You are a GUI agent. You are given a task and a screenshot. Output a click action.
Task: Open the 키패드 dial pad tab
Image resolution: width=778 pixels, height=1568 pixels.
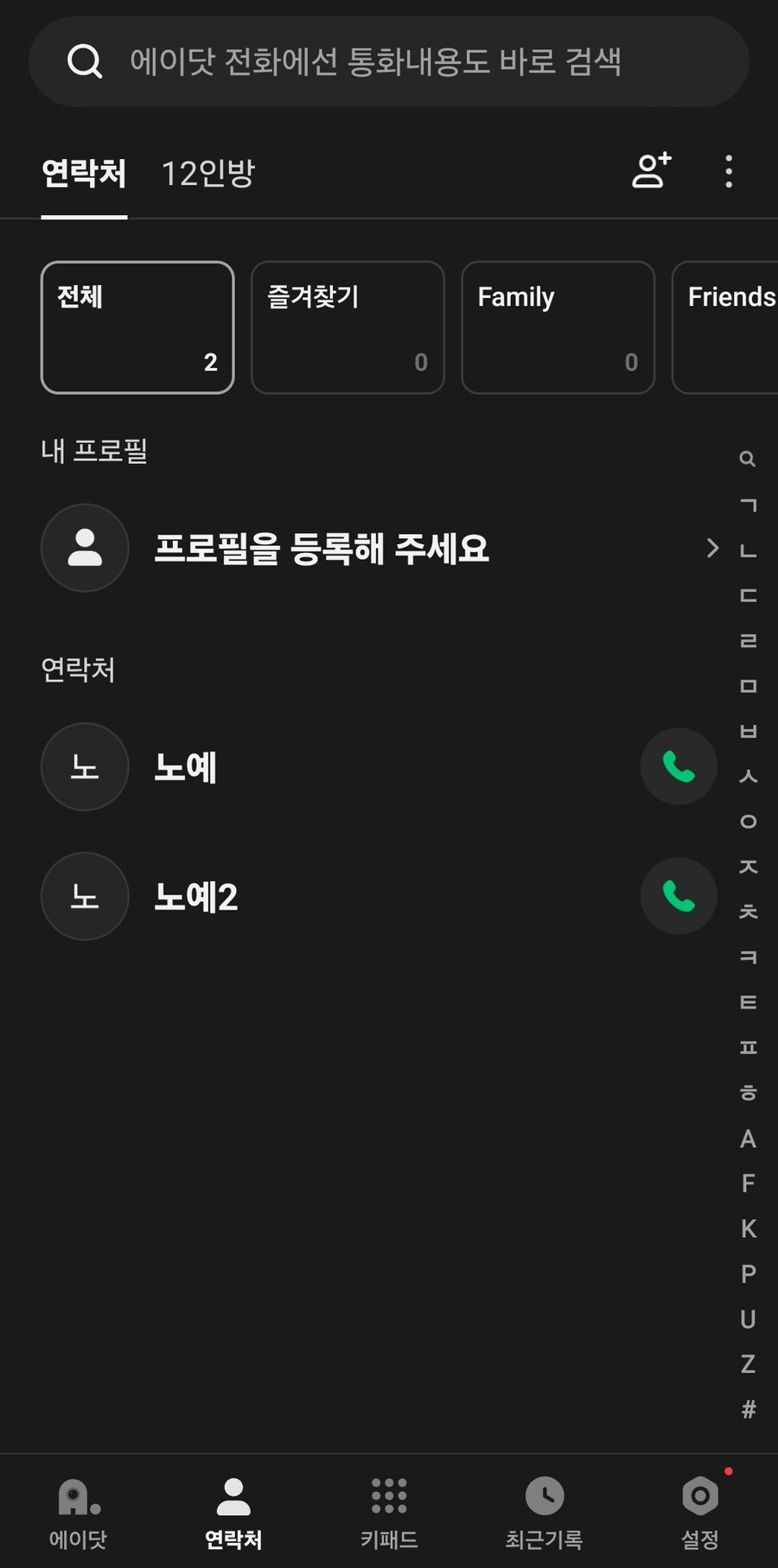tap(389, 1512)
